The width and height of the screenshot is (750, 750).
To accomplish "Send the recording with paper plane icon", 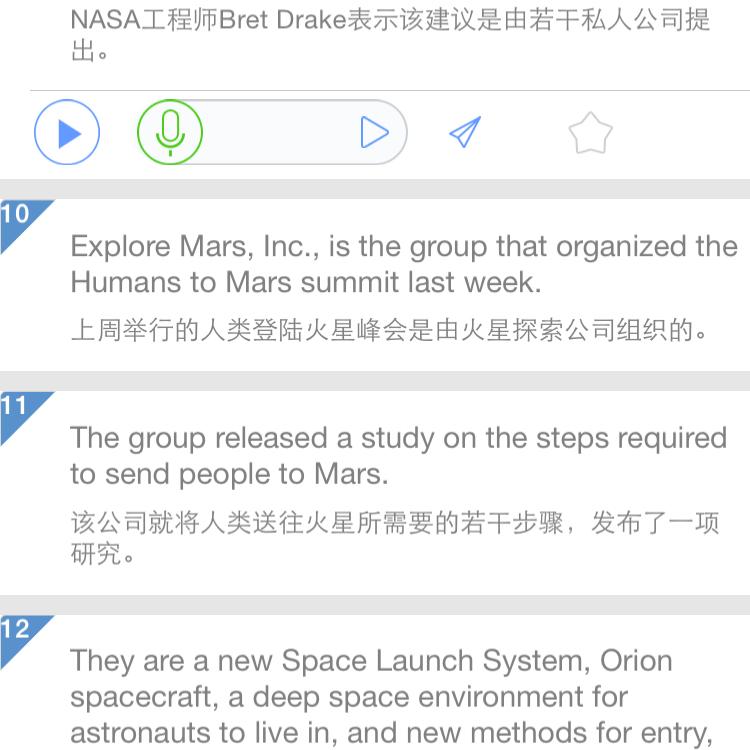I will point(465,132).
